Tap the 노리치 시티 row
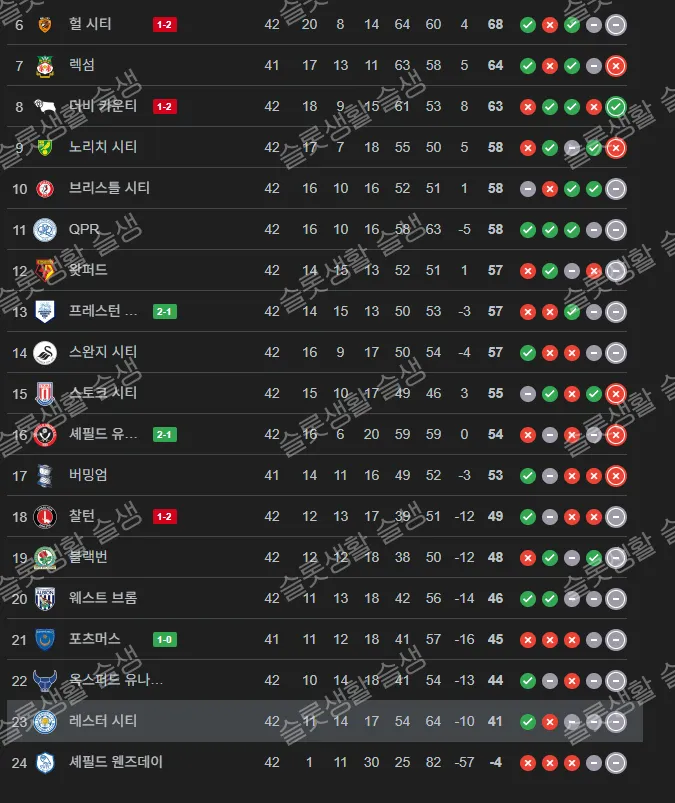Image resolution: width=675 pixels, height=803 pixels. (103, 147)
